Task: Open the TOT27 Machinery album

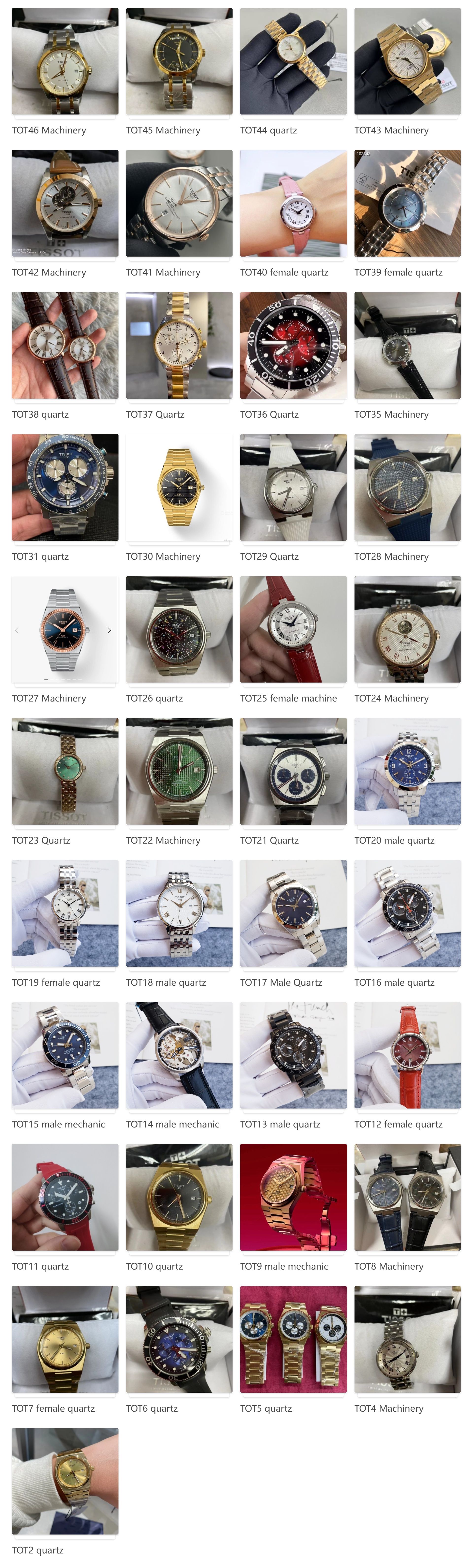Action: point(65,629)
